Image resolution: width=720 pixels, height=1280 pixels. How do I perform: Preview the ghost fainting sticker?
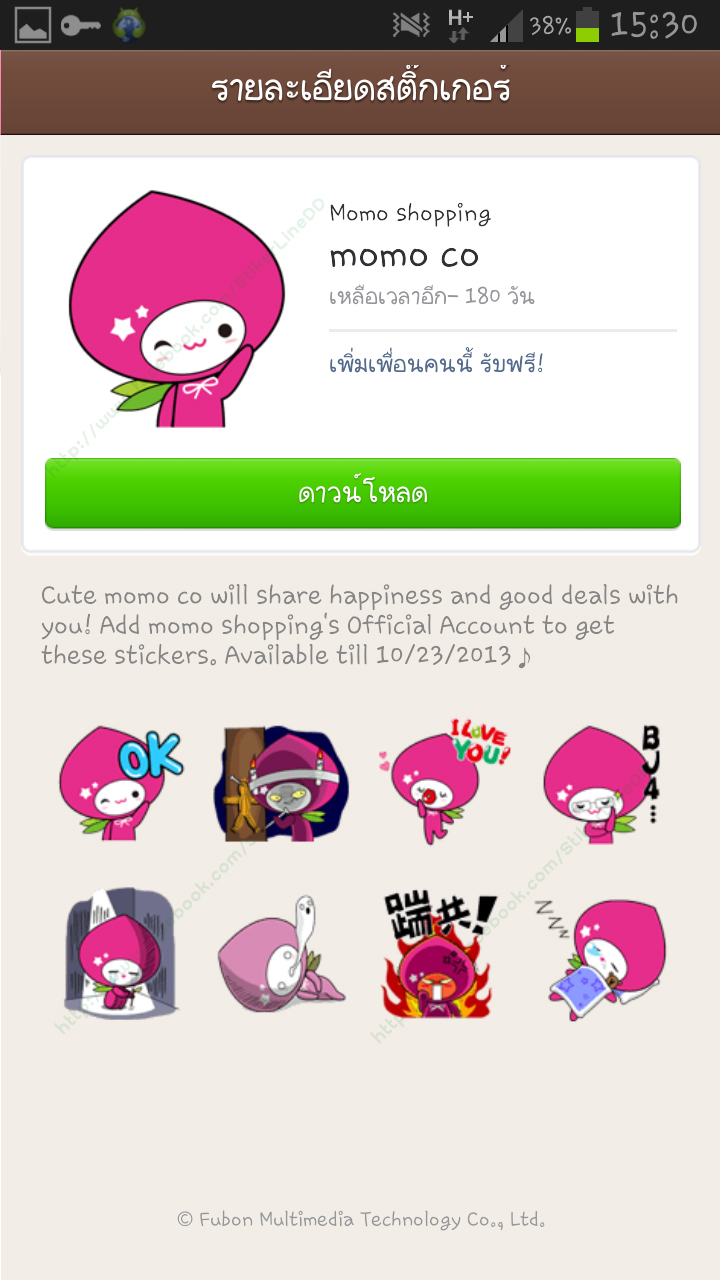coord(280,953)
